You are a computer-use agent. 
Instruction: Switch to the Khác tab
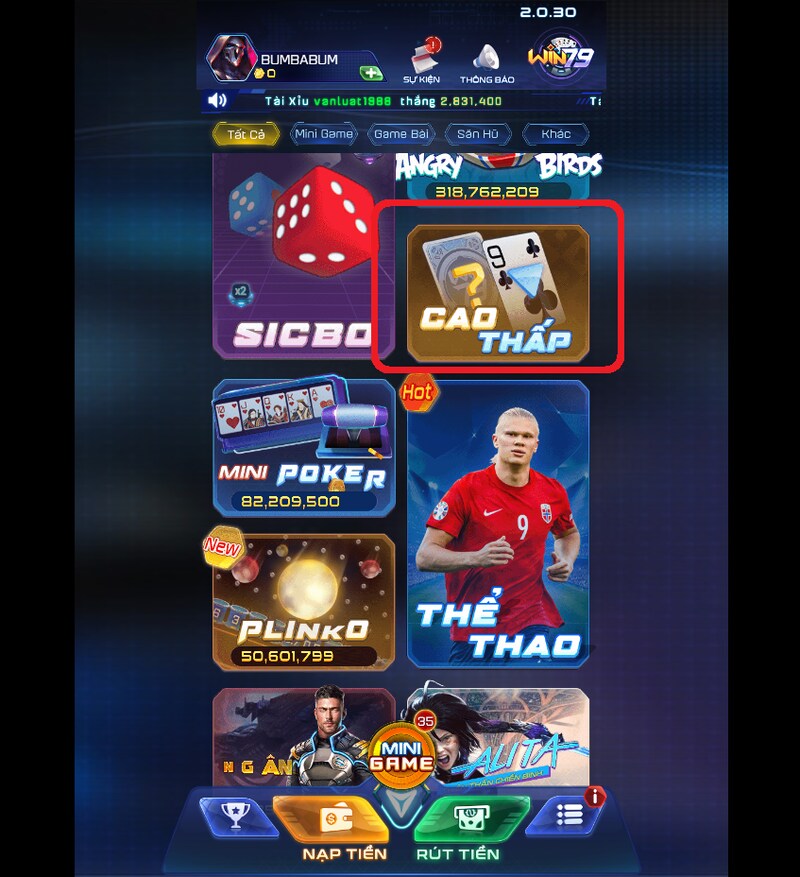[x=555, y=134]
